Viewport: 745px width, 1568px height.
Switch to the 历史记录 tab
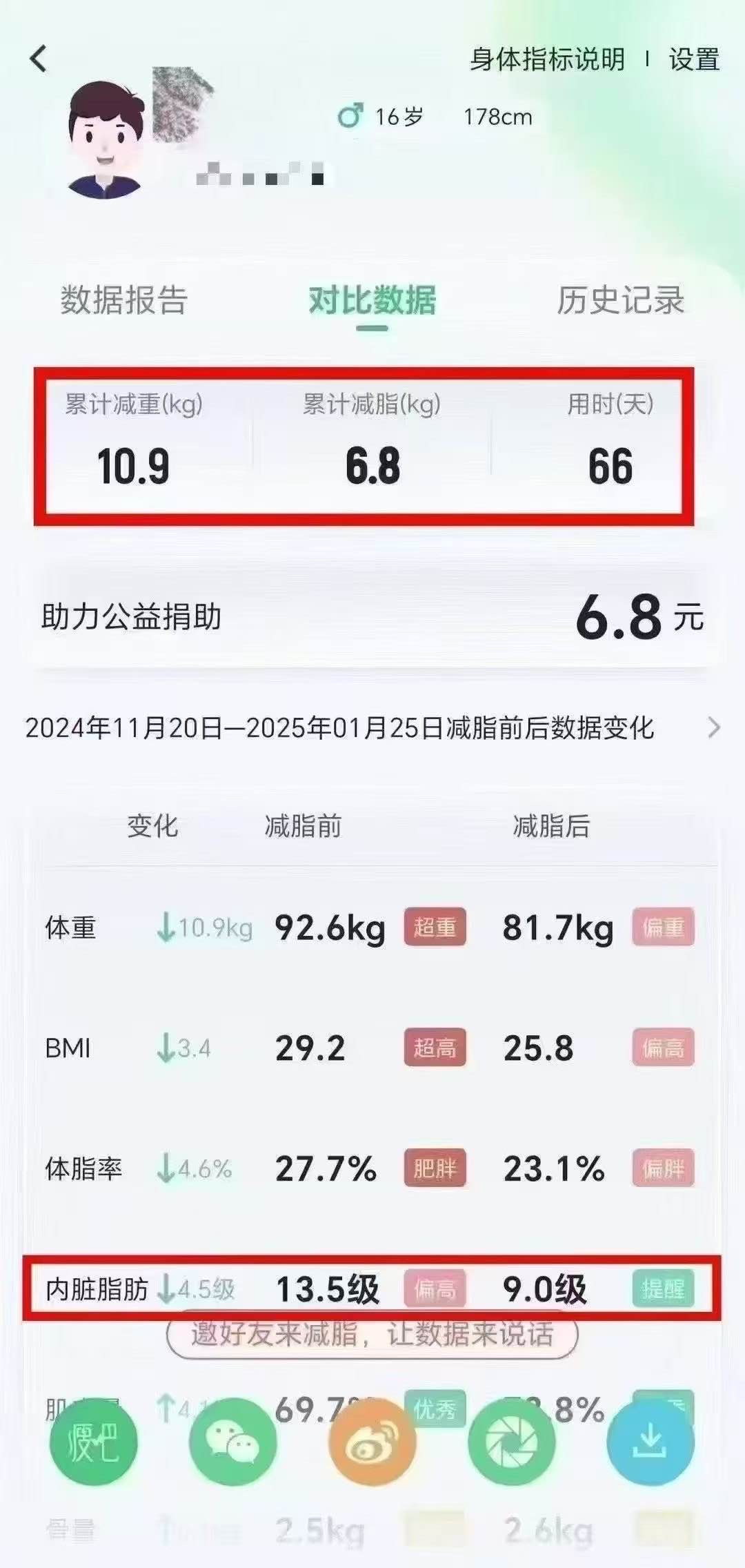(x=620, y=300)
